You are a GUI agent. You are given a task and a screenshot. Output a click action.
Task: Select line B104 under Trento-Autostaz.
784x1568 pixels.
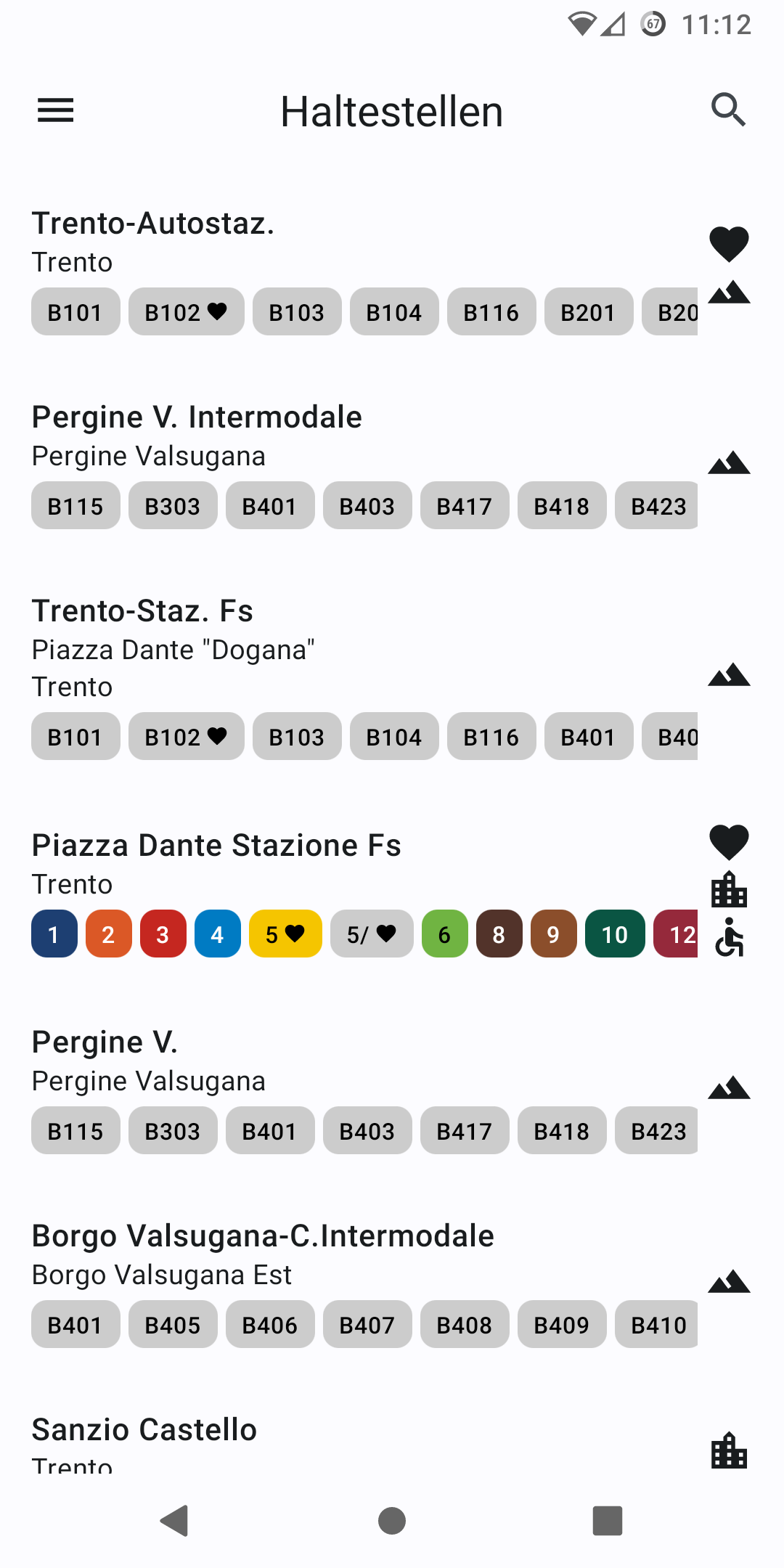(x=394, y=312)
